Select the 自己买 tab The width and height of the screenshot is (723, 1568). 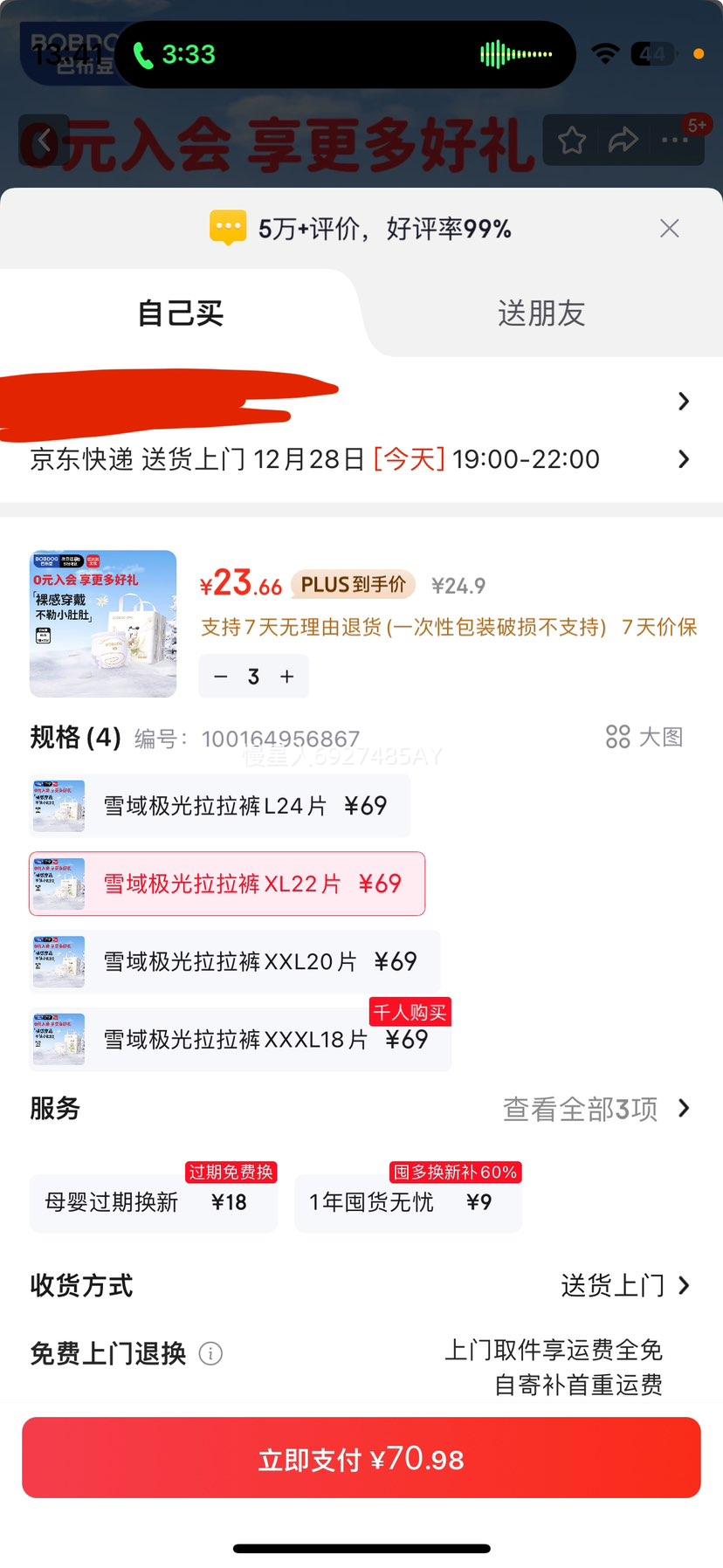click(x=179, y=314)
